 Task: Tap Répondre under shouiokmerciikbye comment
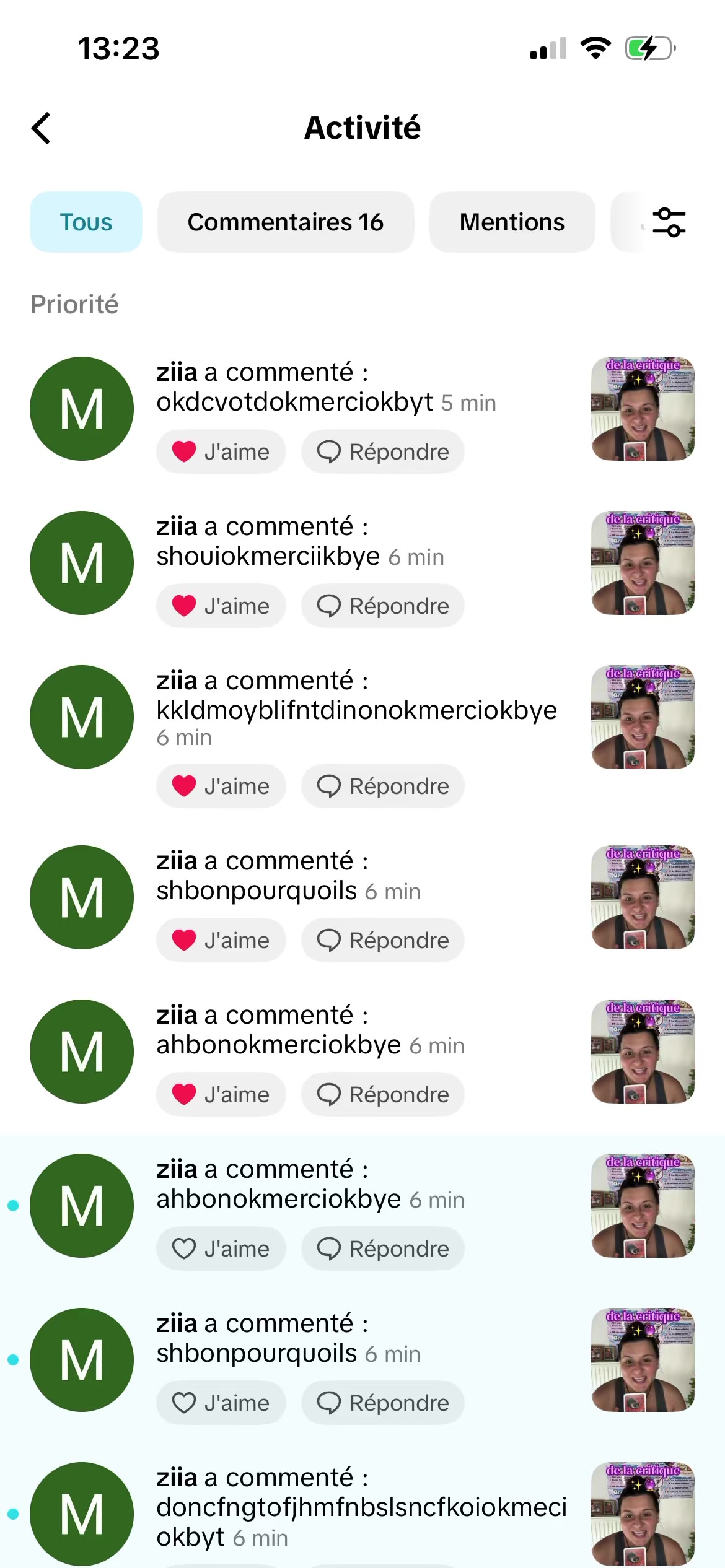[x=383, y=606]
